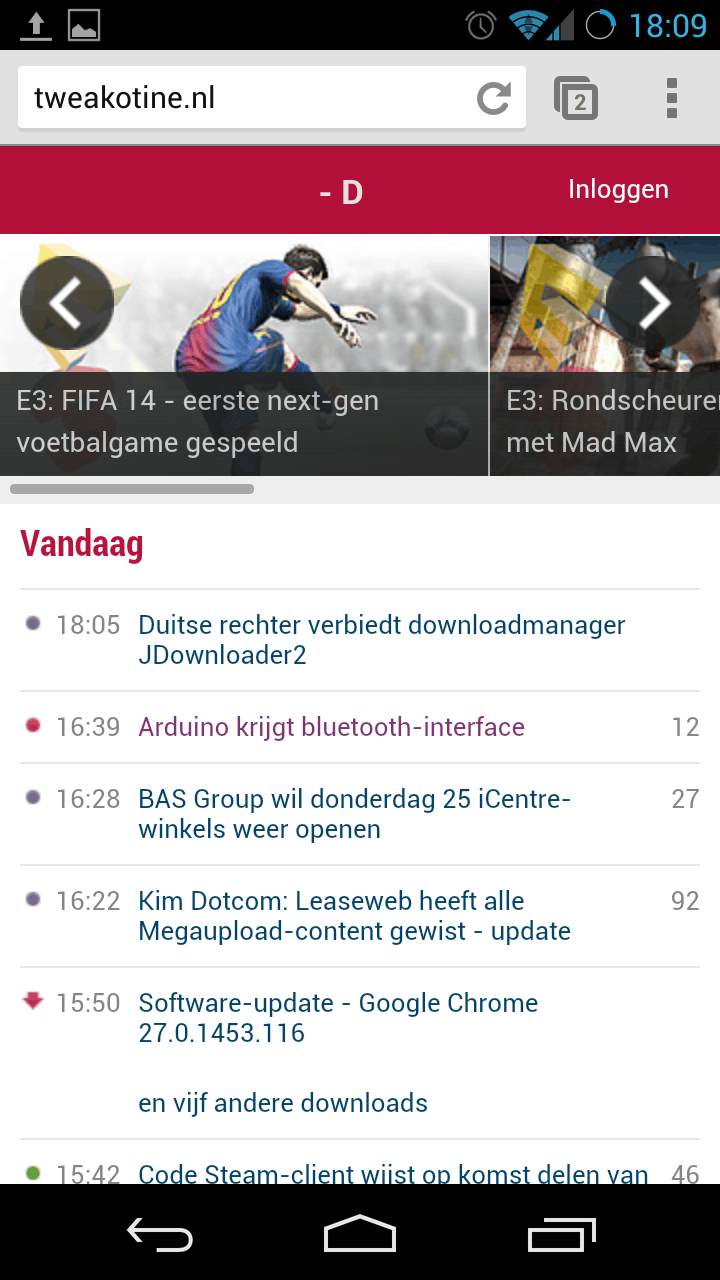The height and width of the screenshot is (1280, 720).
Task: Open the tab switcher showing 2 tabs
Action: coord(576,98)
